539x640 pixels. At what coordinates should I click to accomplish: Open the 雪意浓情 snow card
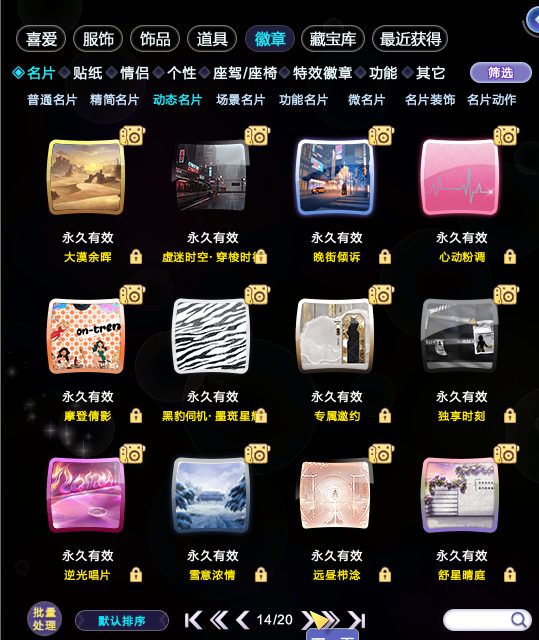point(211,495)
